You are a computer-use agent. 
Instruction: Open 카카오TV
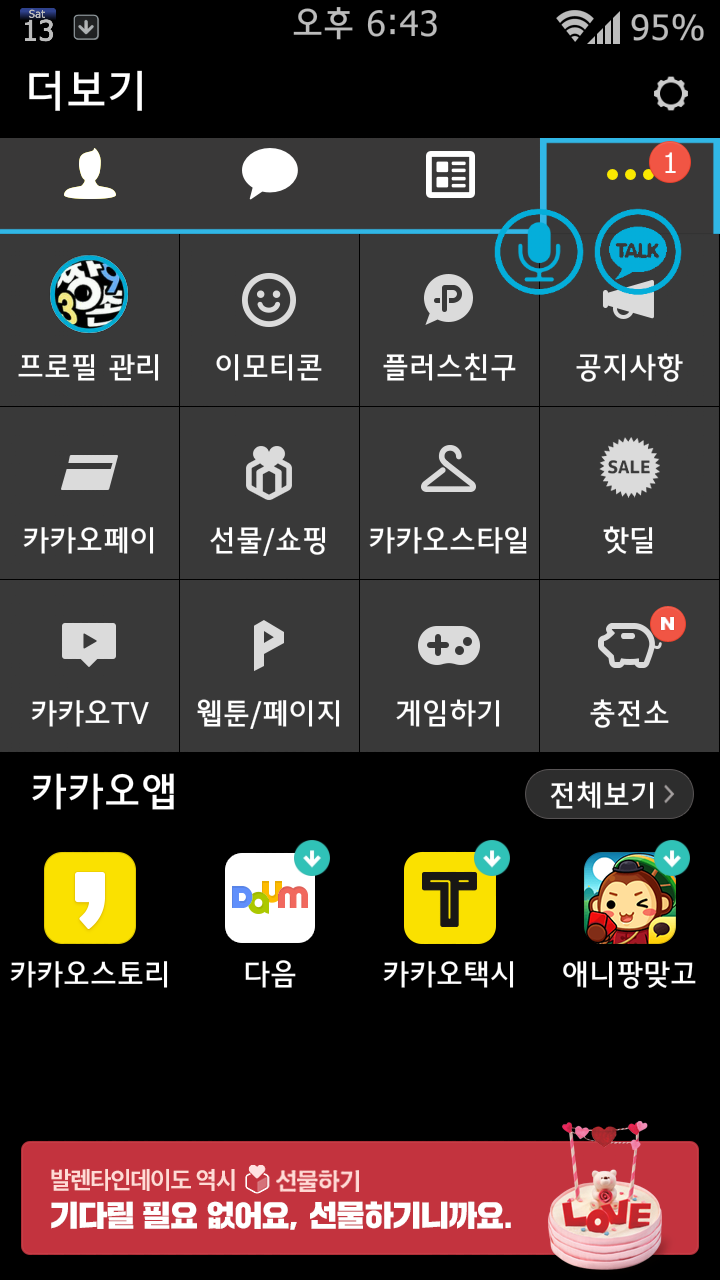point(90,666)
